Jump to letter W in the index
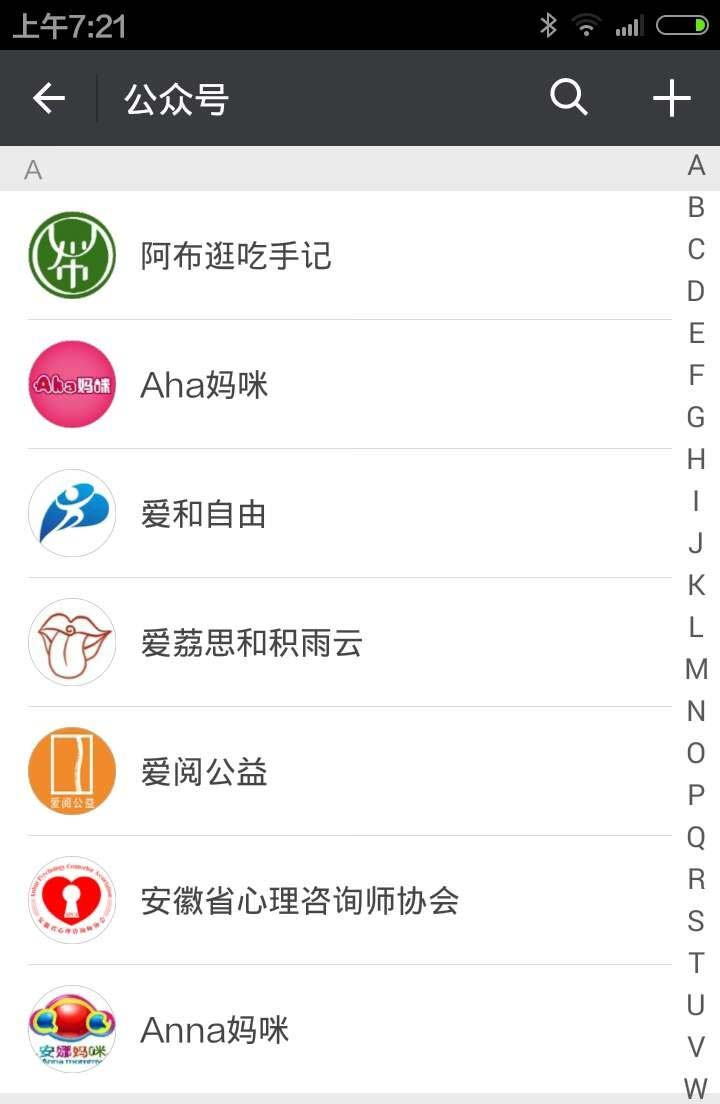Image resolution: width=720 pixels, height=1104 pixels. tap(696, 1088)
